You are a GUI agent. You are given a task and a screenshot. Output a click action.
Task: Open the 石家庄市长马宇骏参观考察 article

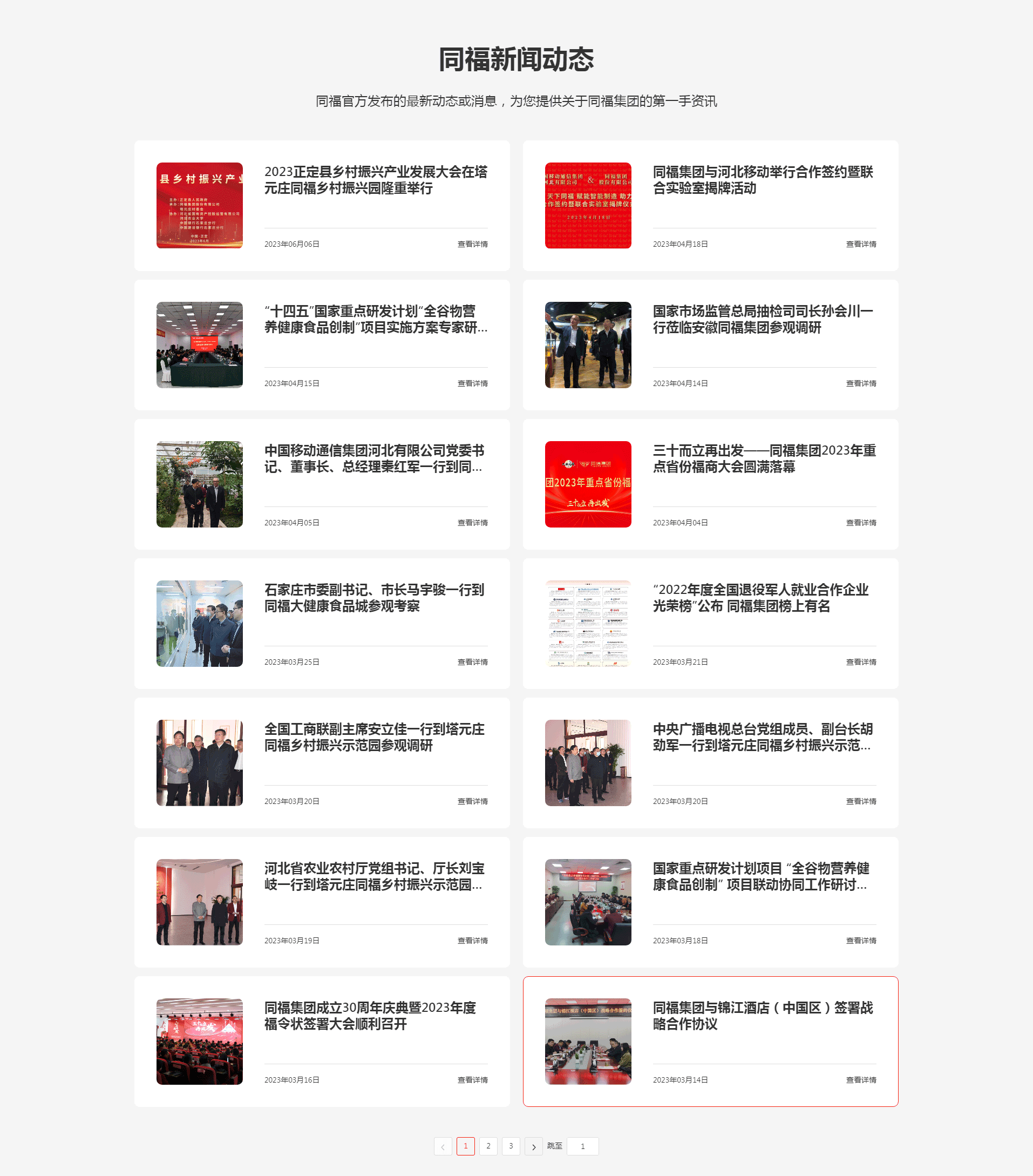[375, 598]
